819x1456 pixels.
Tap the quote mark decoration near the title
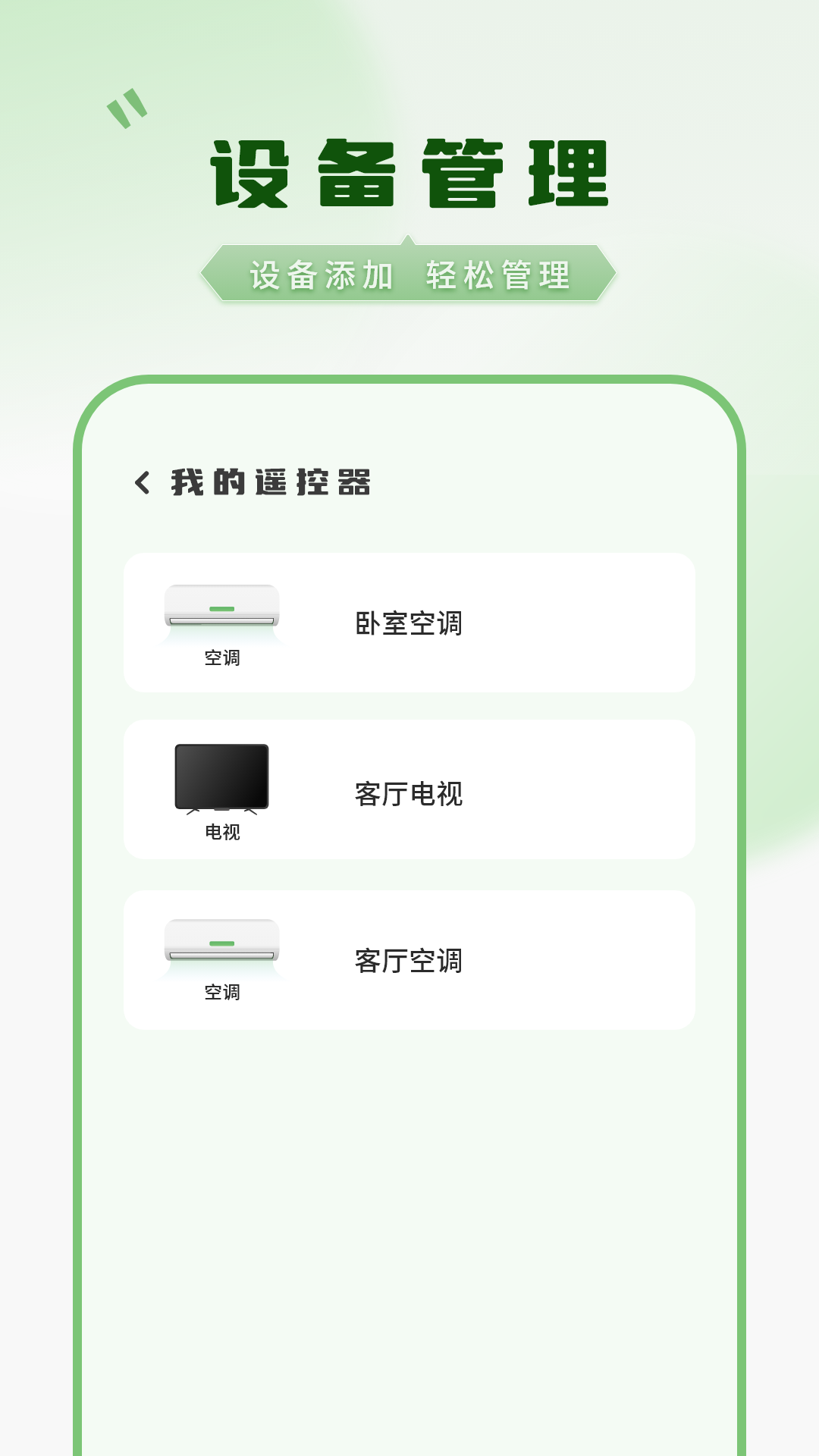[x=127, y=108]
